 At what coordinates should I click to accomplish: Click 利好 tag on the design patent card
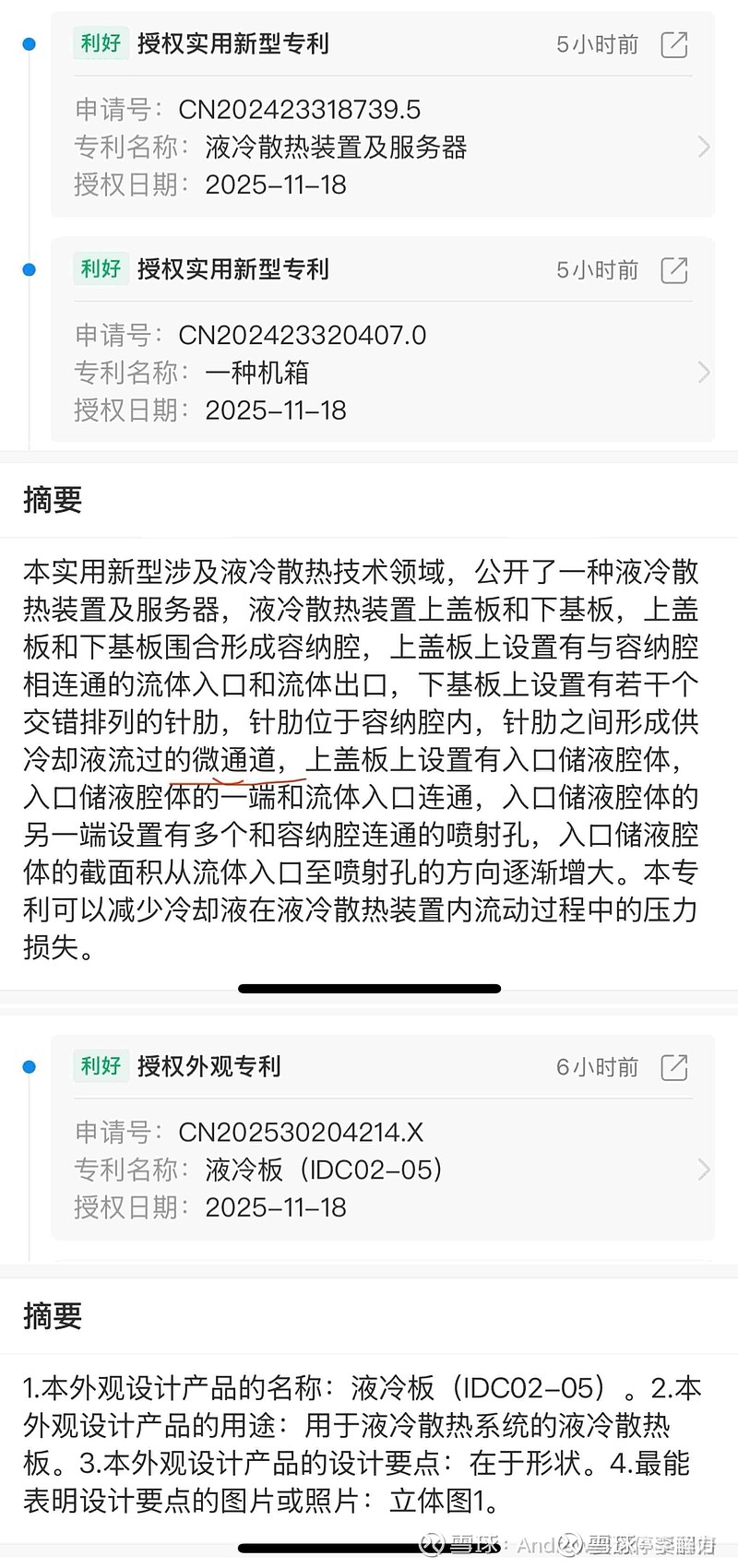click(x=101, y=1066)
